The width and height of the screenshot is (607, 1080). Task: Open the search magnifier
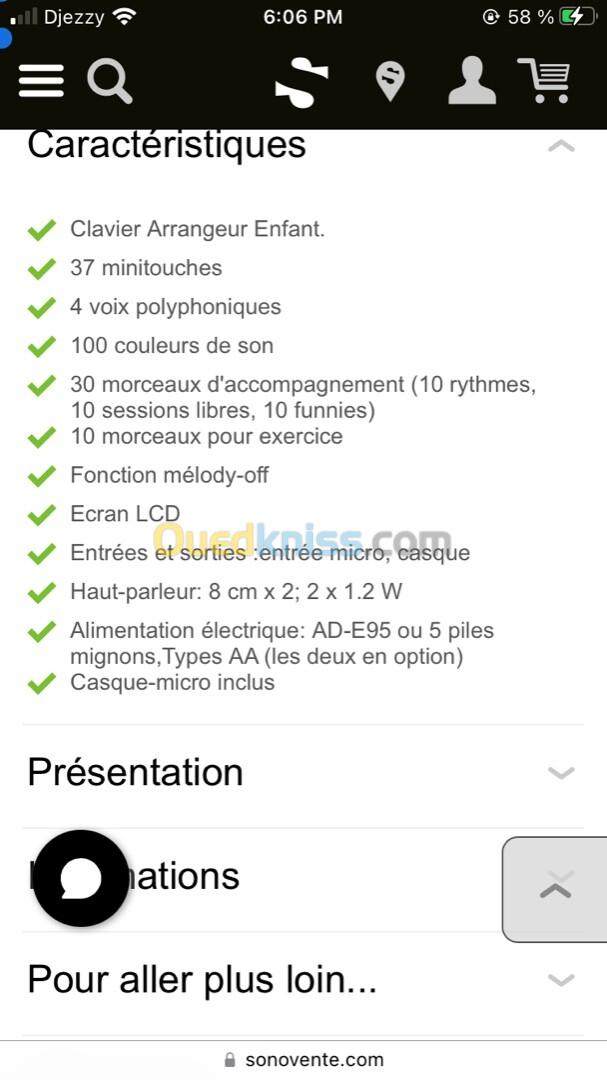[109, 81]
